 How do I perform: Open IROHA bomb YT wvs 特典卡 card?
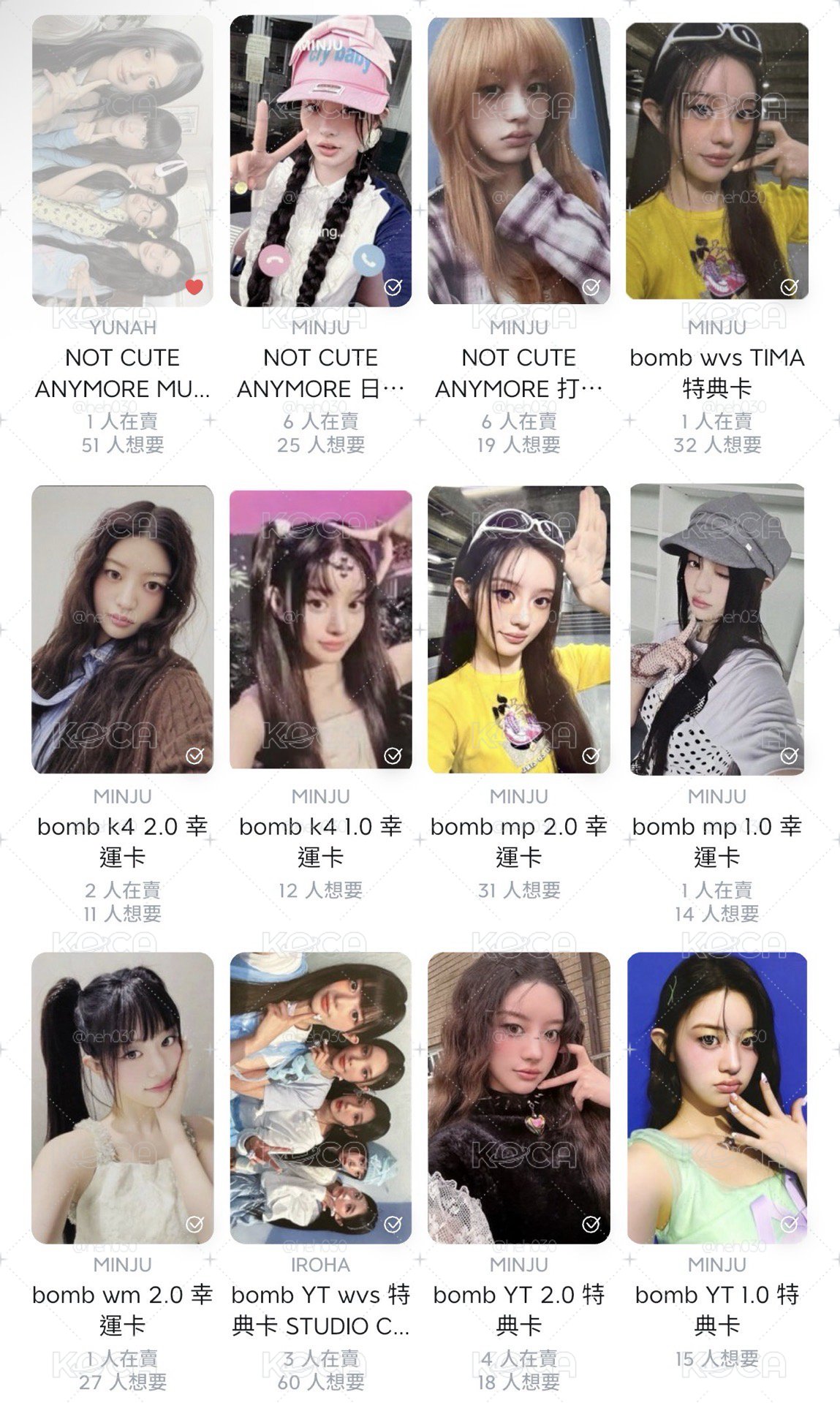coord(321,1097)
